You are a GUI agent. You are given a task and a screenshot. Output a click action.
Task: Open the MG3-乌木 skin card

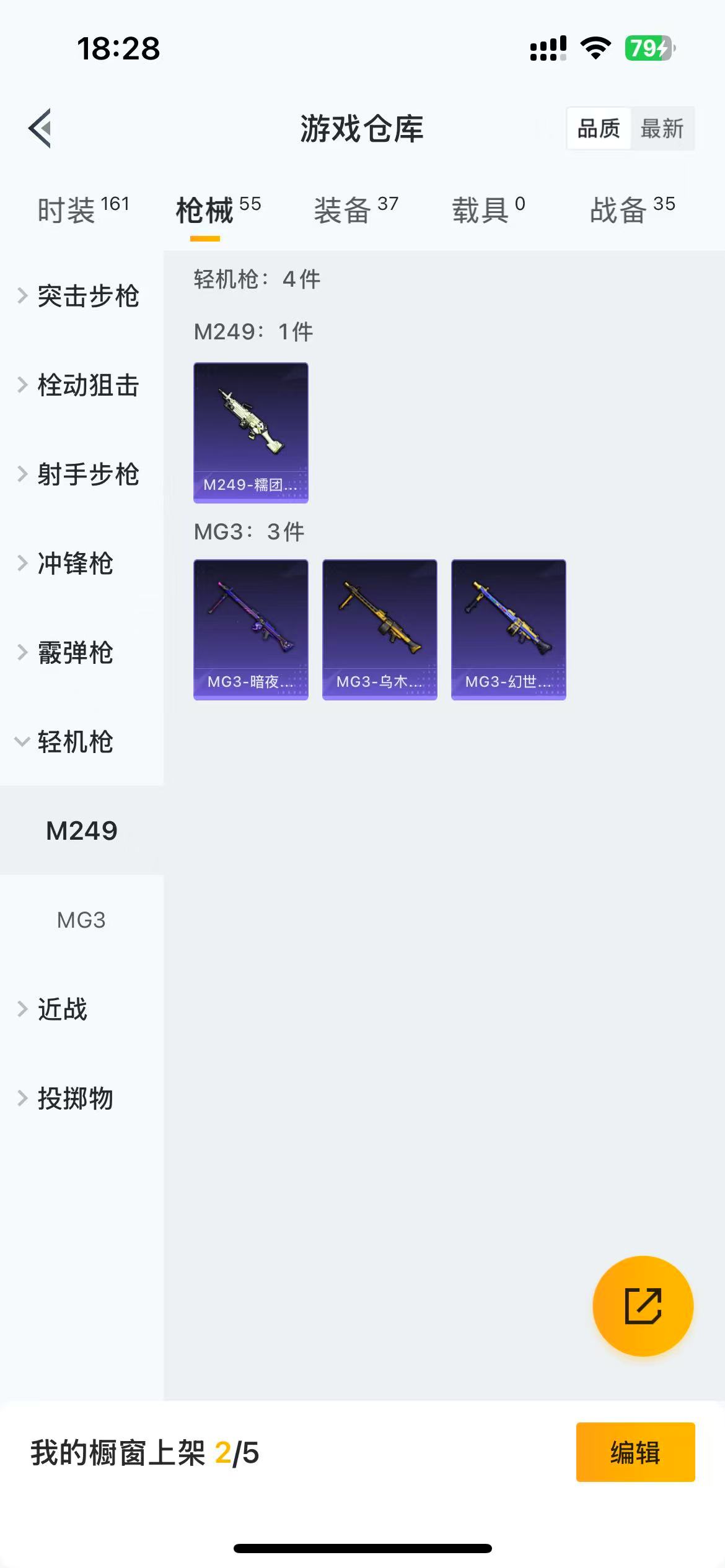pyautogui.click(x=380, y=630)
